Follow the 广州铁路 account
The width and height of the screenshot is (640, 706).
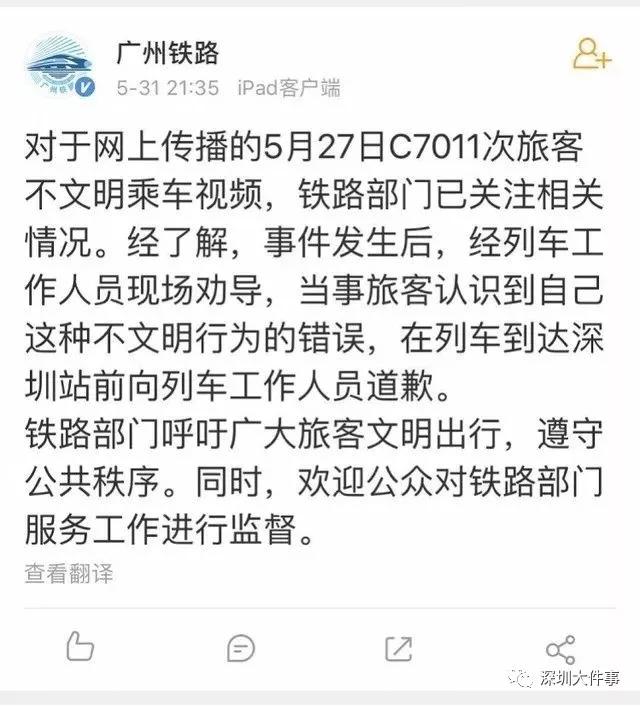point(591,55)
